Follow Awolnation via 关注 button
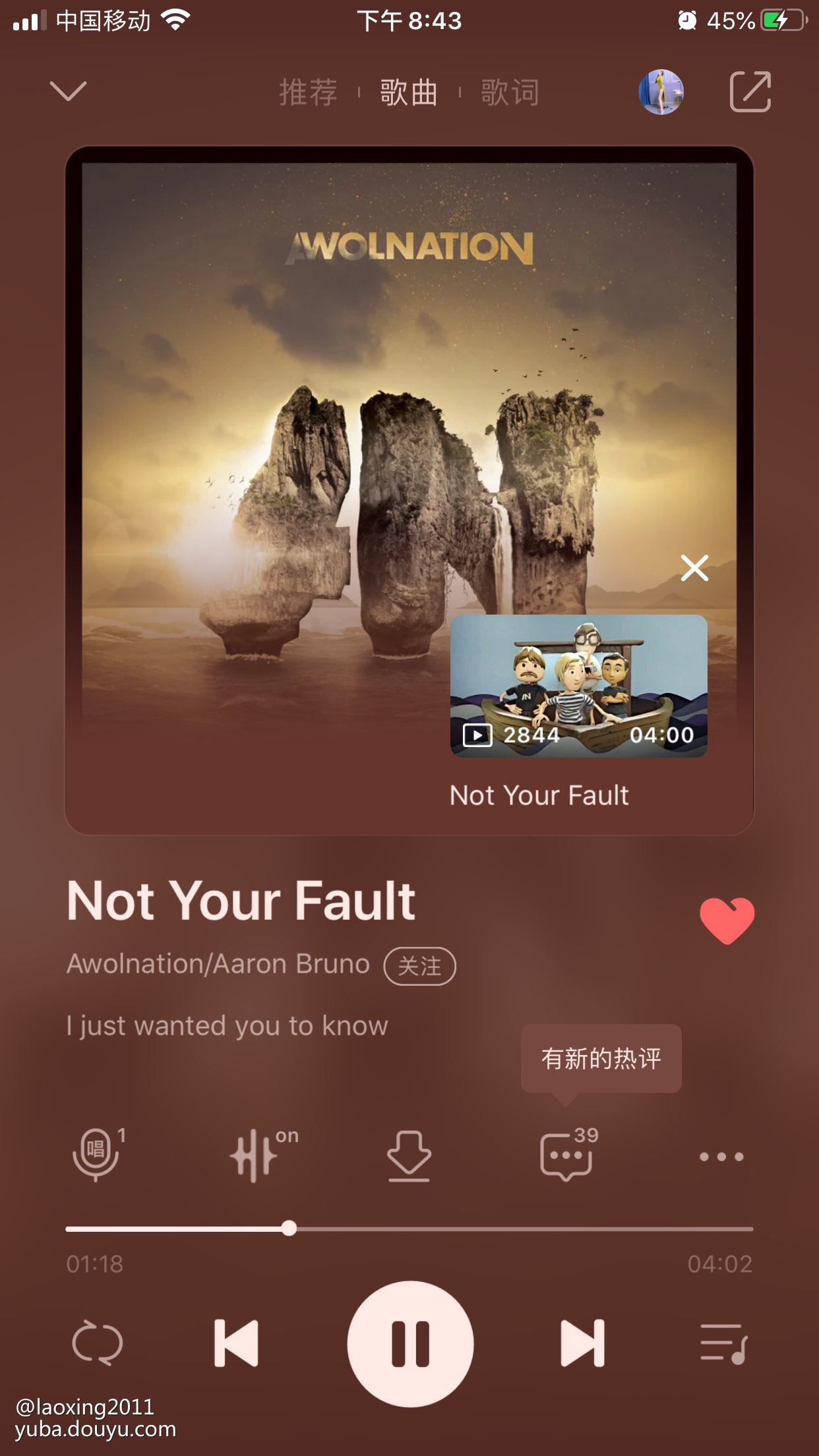This screenshot has width=819, height=1456. pos(419,966)
